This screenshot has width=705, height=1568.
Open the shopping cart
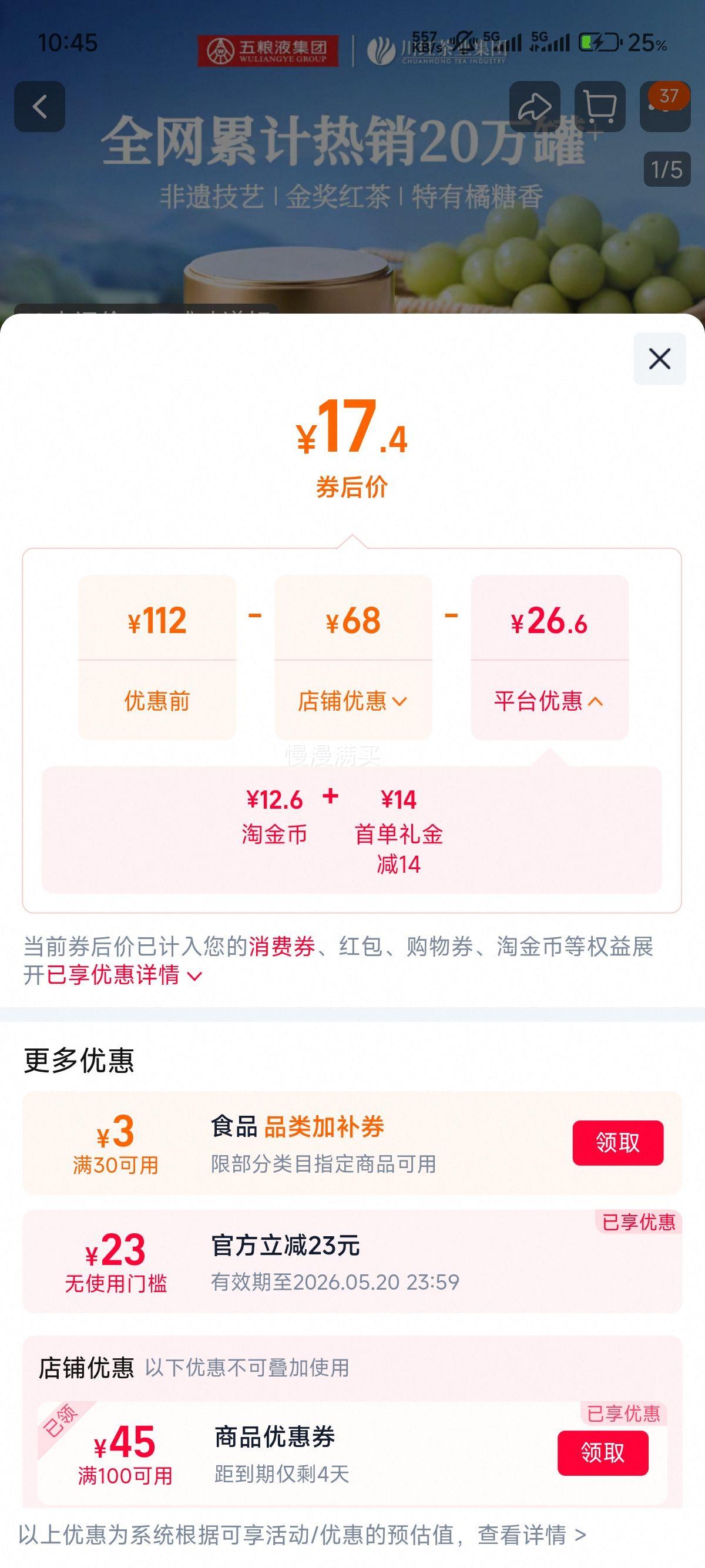pyautogui.click(x=600, y=106)
